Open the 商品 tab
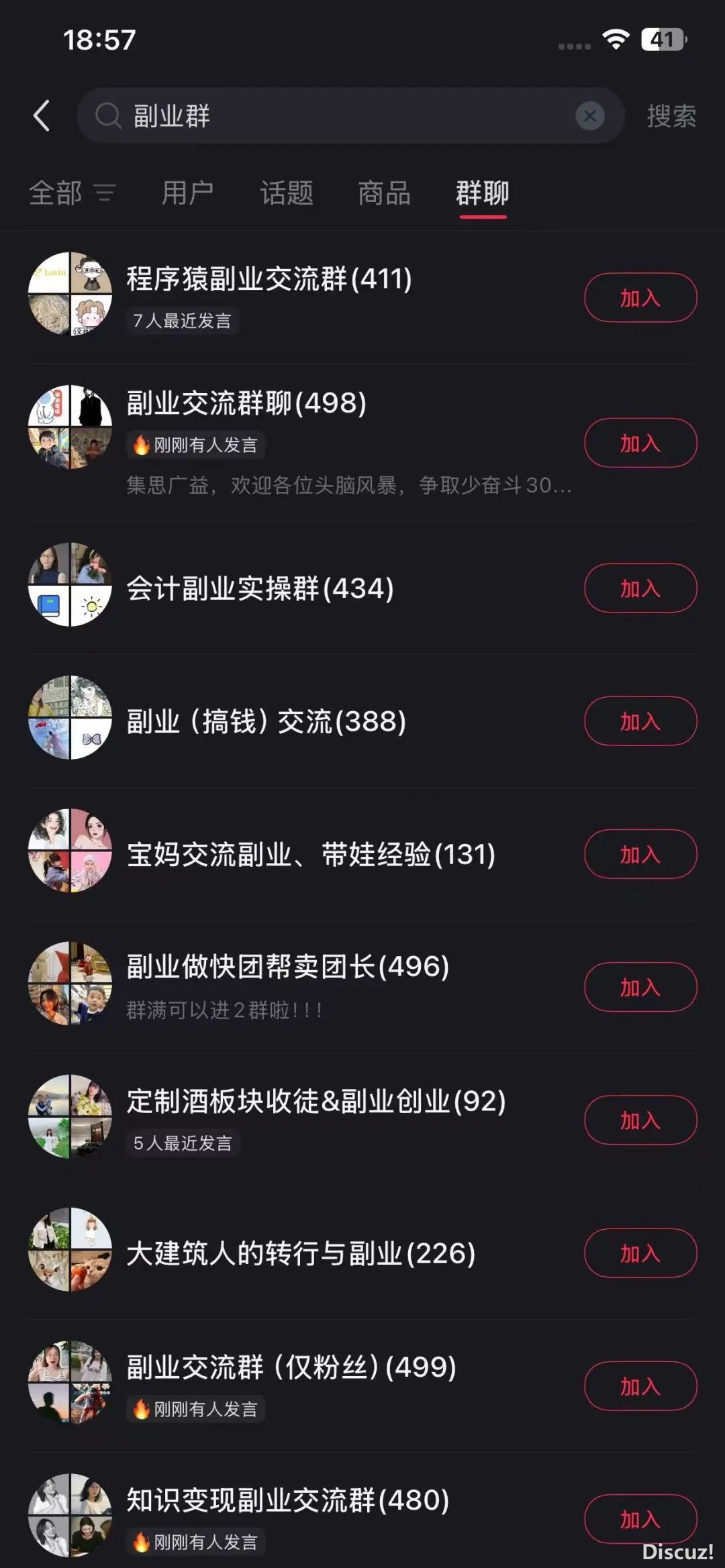This screenshot has width=725, height=1568. [384, 193]
